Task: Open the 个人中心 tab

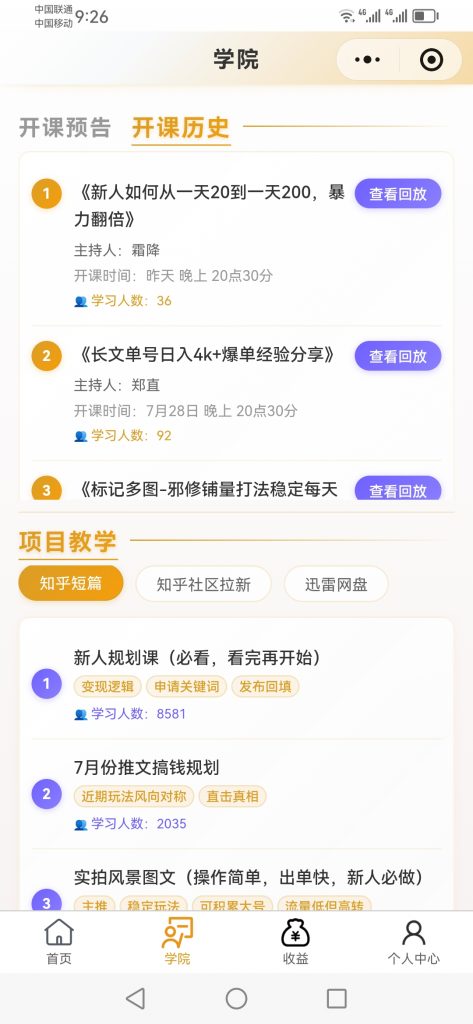Action: (414, 941)
